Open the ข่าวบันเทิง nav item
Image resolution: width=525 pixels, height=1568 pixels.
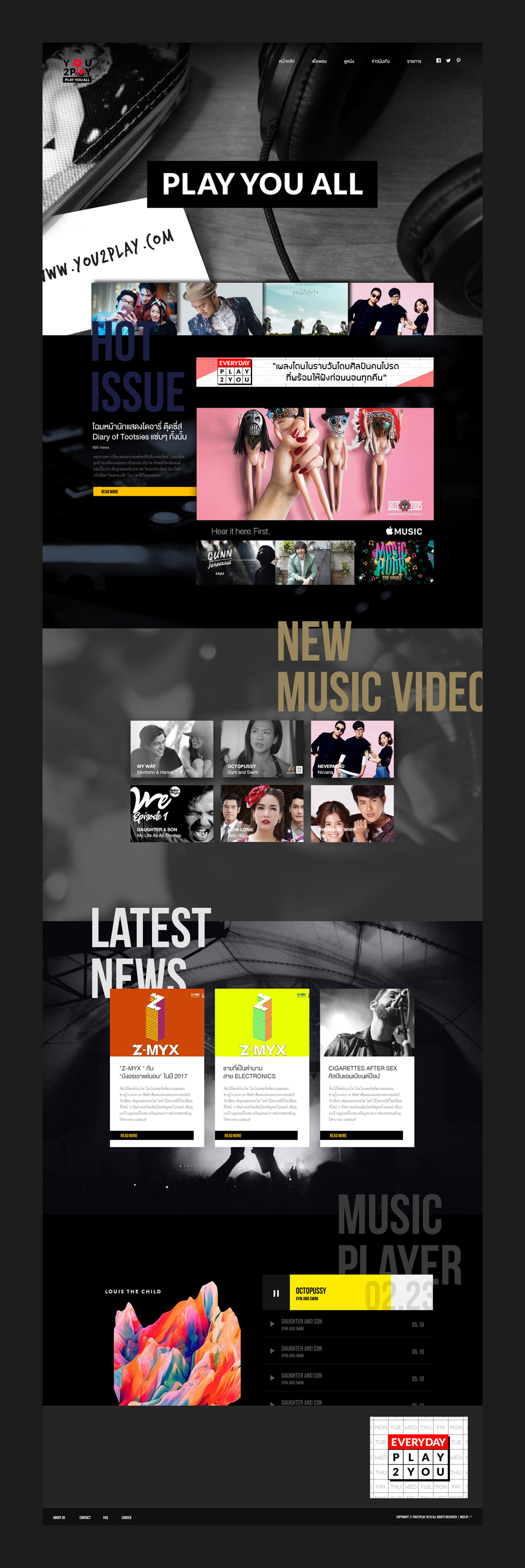coord(380,62)
